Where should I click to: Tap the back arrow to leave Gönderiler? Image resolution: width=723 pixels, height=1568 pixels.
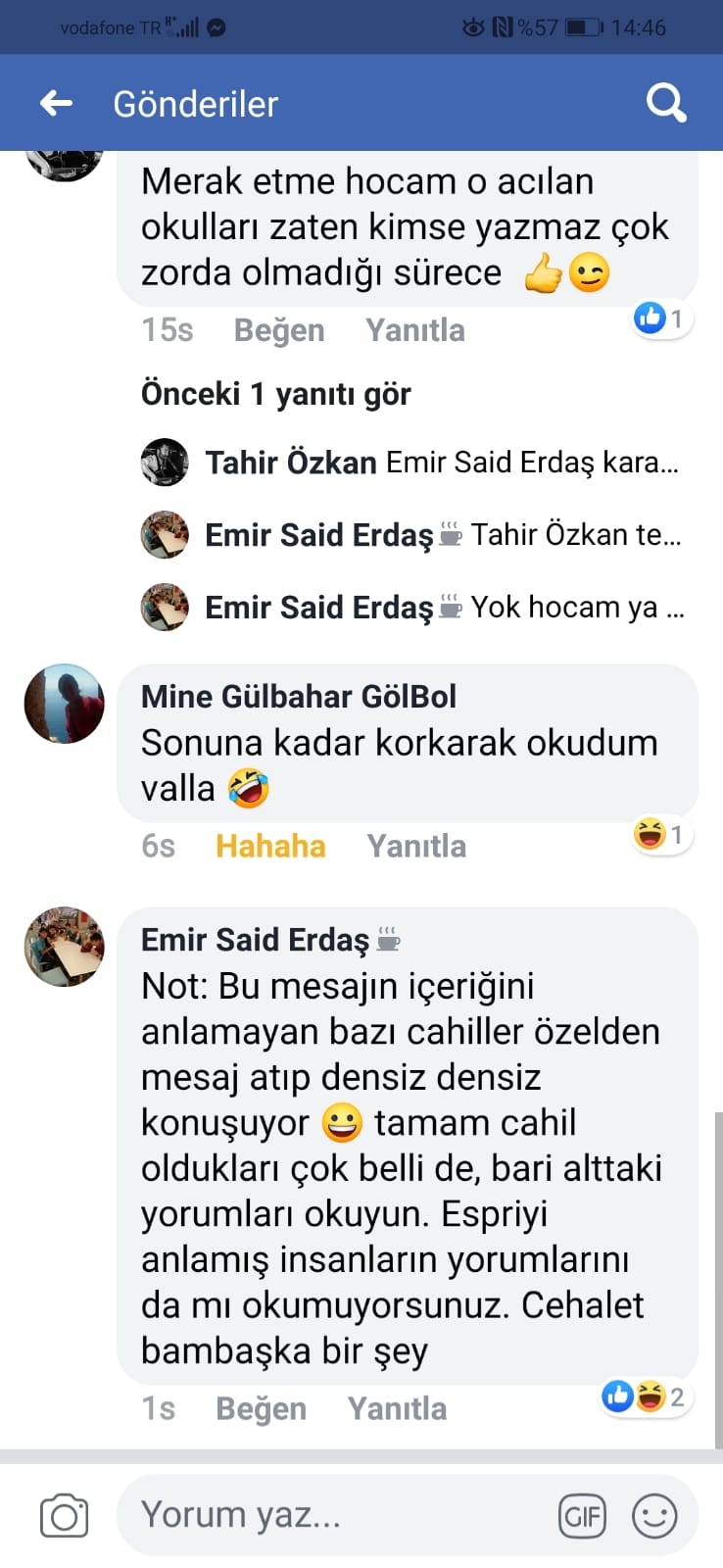[x=56, y=101]
